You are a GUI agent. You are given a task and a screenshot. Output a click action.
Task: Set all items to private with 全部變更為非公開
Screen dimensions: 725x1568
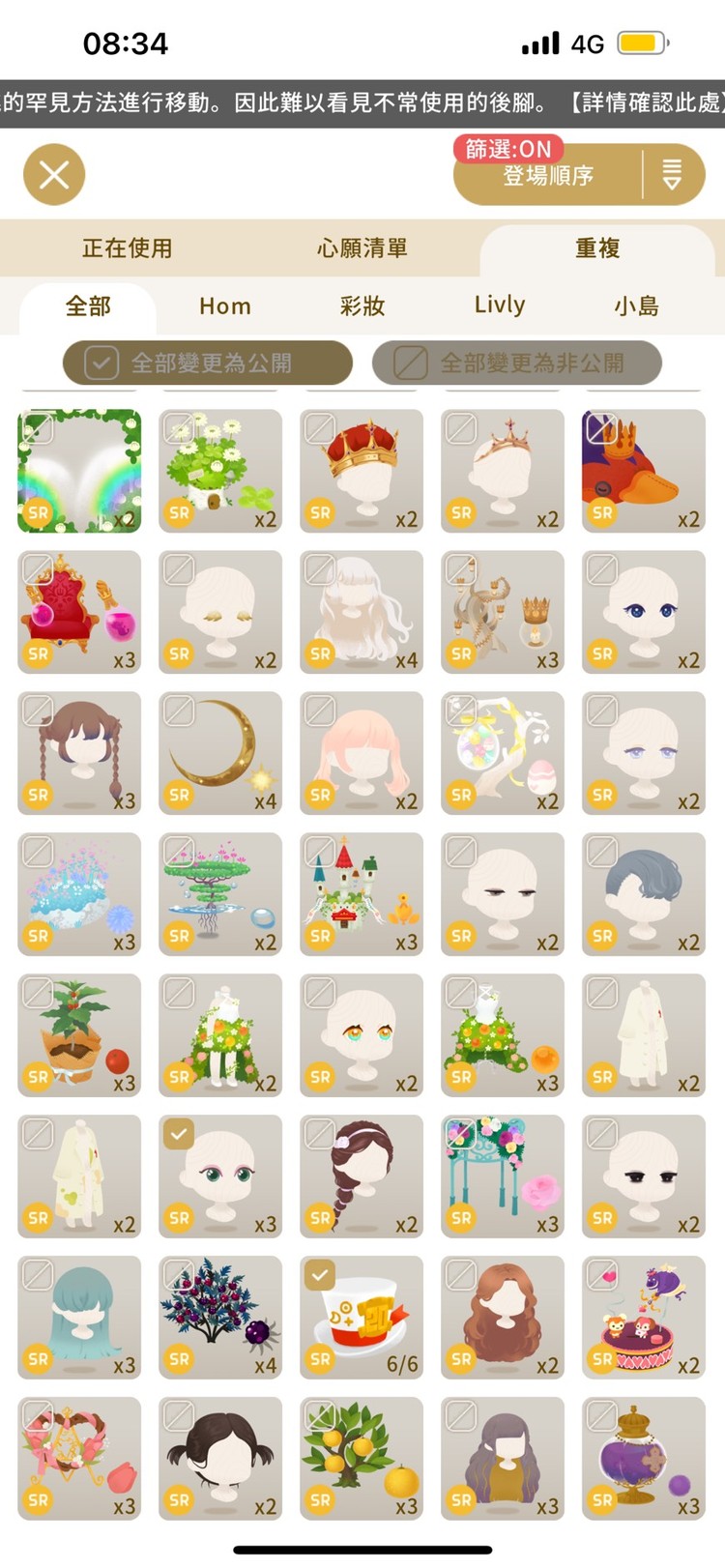point(517,363)
